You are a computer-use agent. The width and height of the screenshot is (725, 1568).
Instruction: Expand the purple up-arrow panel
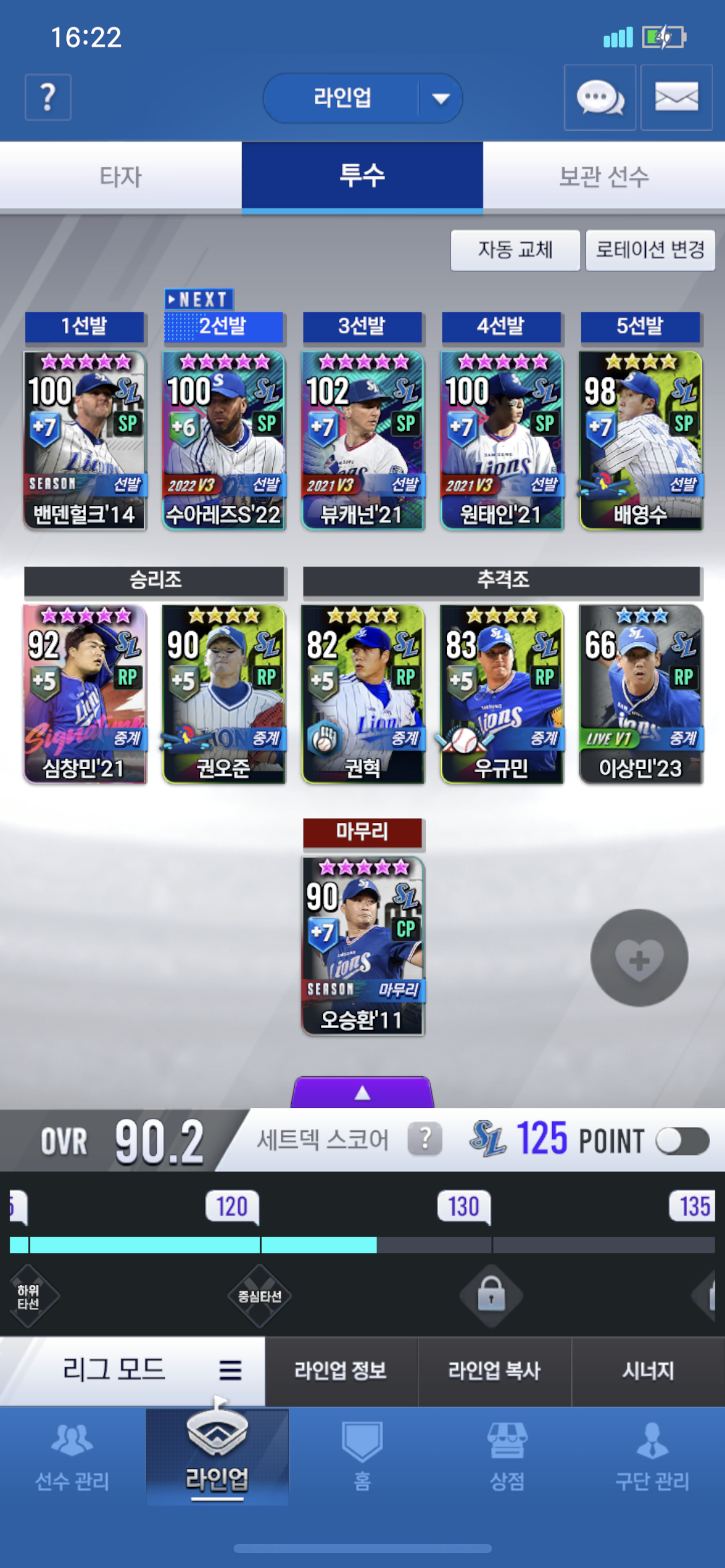click(x=362, y=1092)
